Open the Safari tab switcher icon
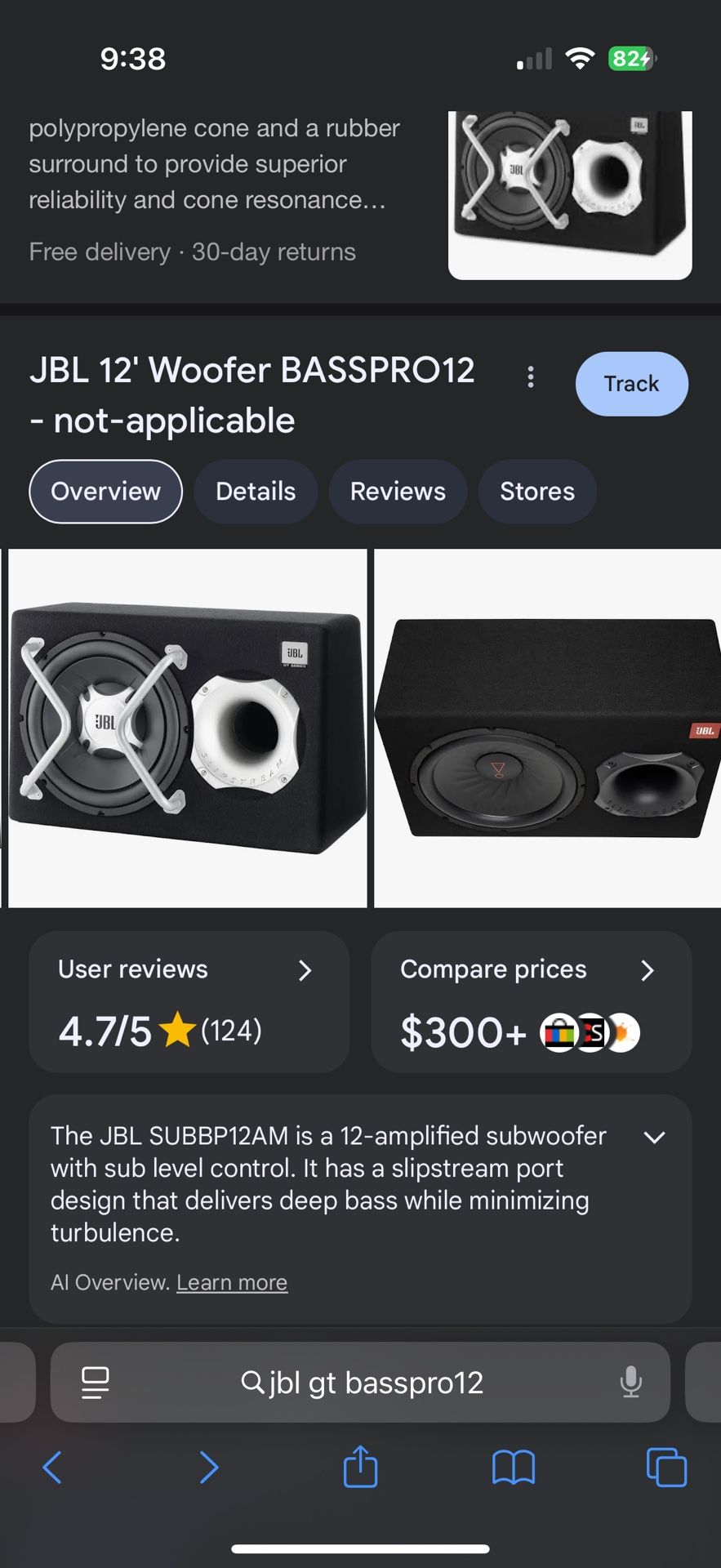 pos(666,1466)
